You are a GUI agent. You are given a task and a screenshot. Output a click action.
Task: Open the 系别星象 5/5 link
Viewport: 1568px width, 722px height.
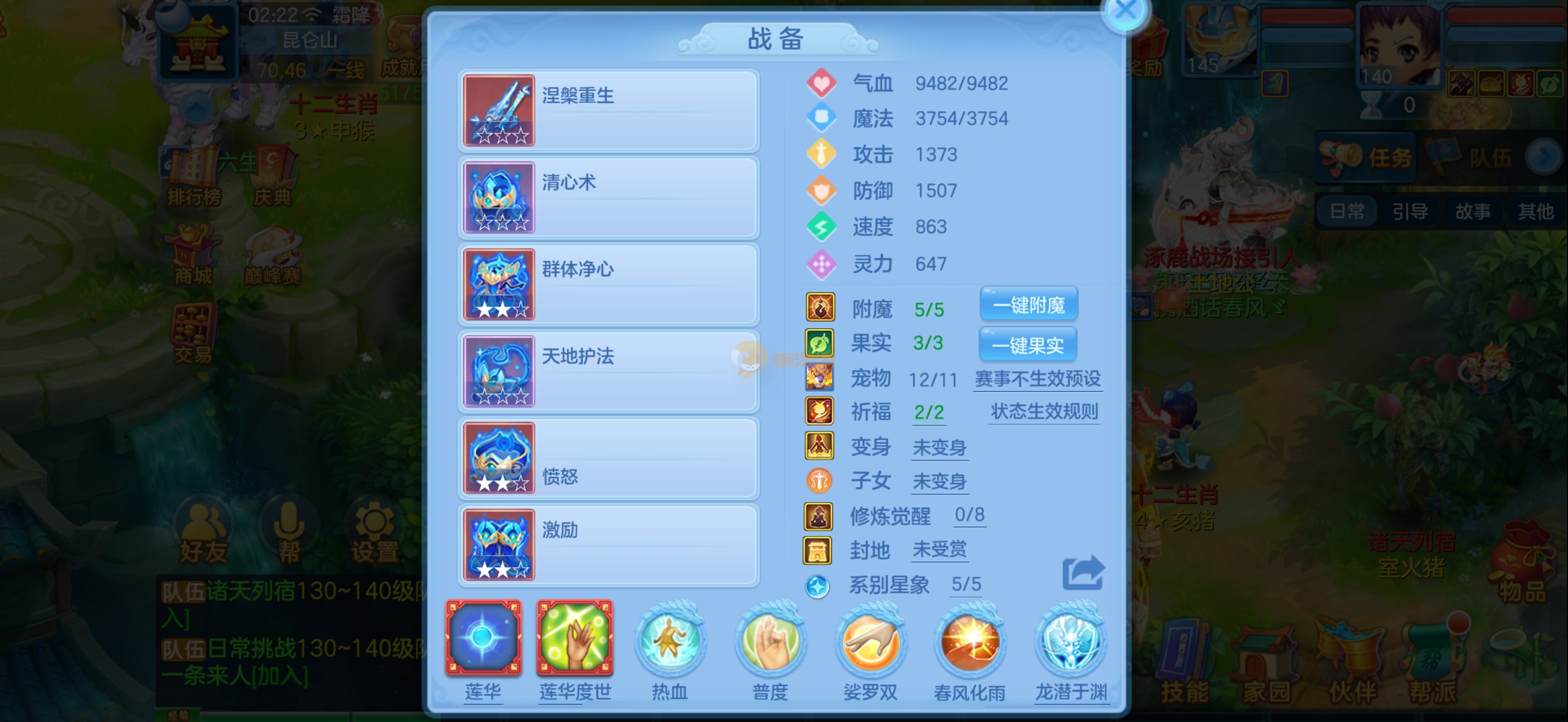pos(966,584)
